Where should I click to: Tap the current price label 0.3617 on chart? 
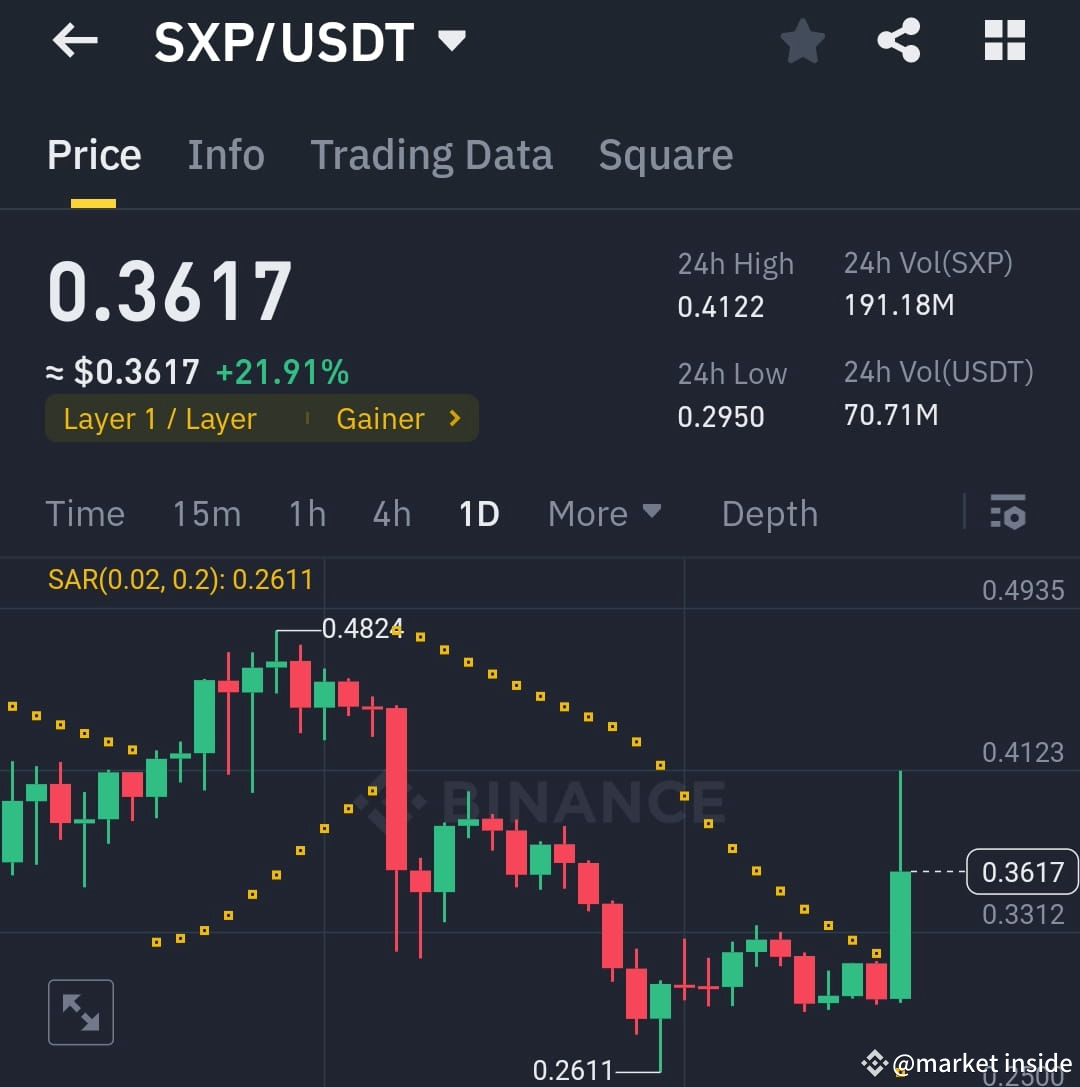pyautogui.click(x=1021, y=871)
